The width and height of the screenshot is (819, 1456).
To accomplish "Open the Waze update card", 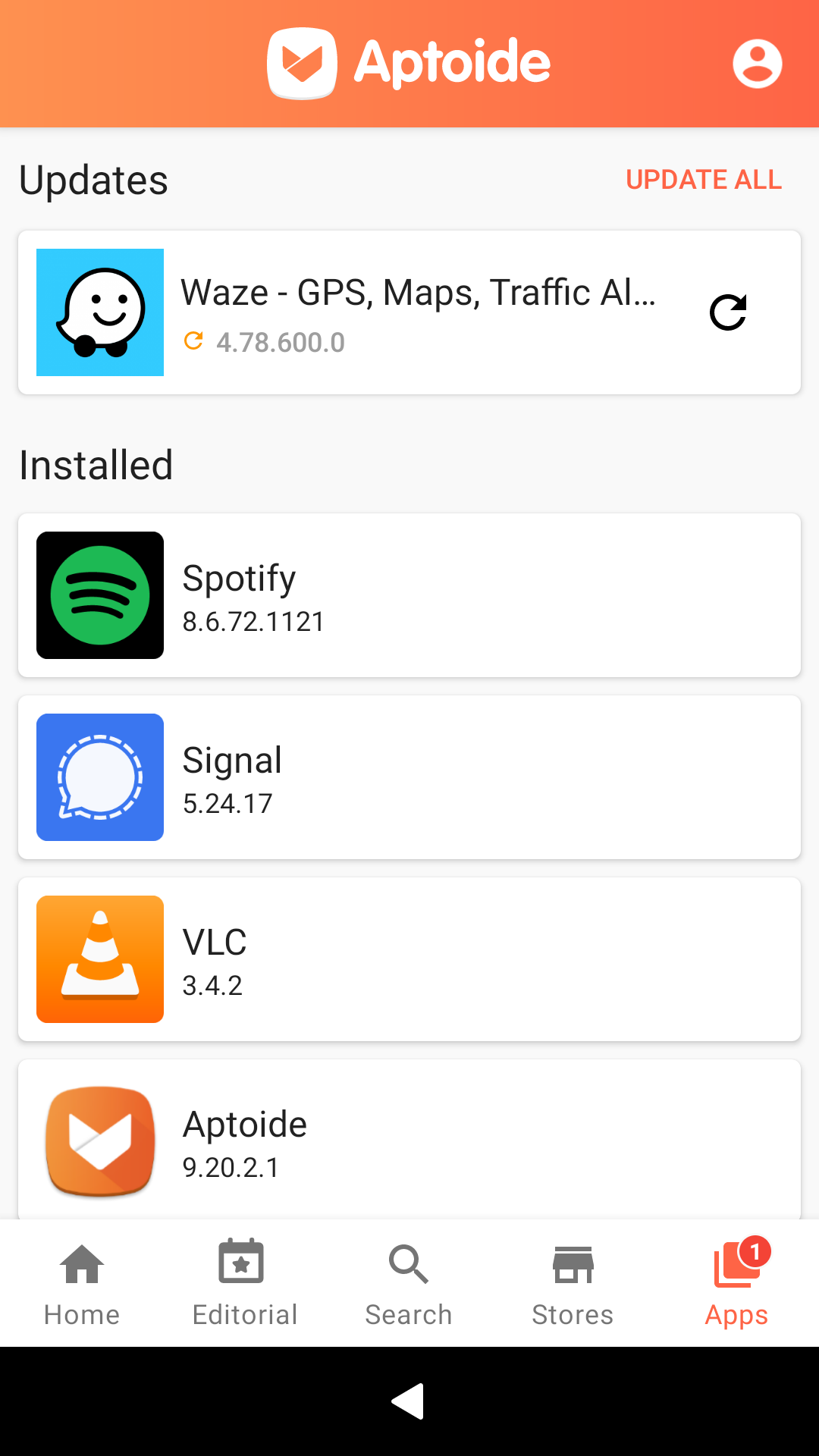I will point(417,312).
